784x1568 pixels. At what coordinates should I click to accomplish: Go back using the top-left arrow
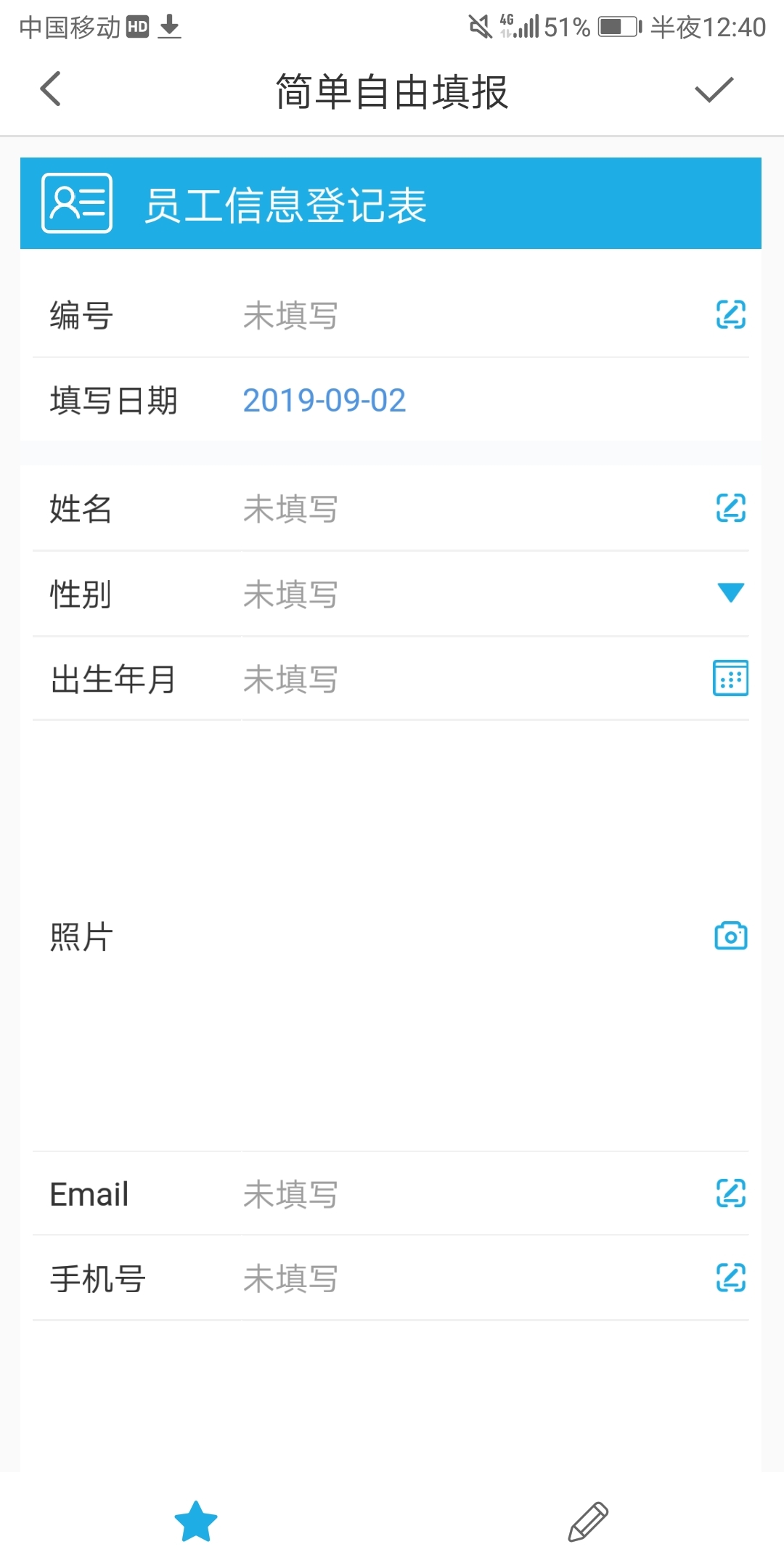[x=51, y=89]
